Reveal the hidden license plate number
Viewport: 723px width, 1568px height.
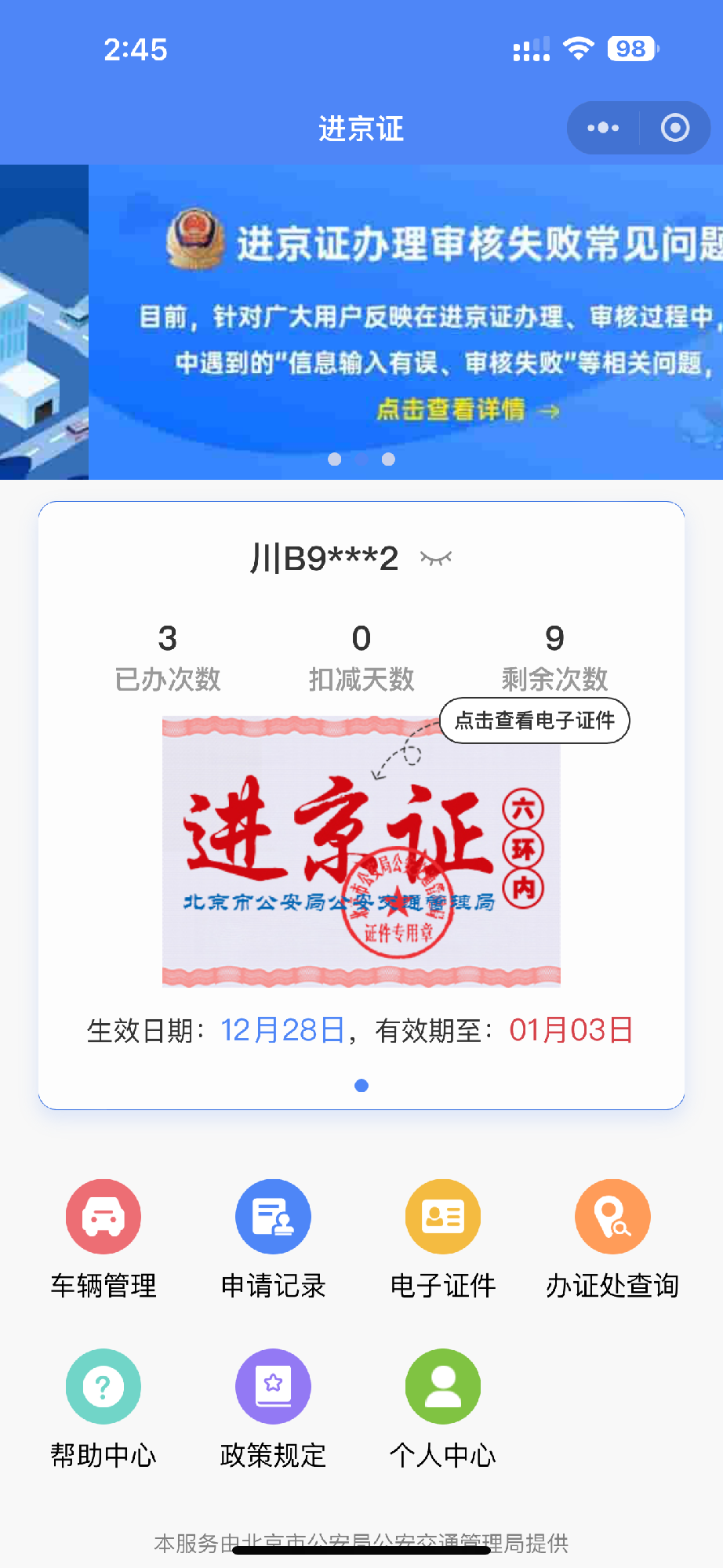coord(436,558)
